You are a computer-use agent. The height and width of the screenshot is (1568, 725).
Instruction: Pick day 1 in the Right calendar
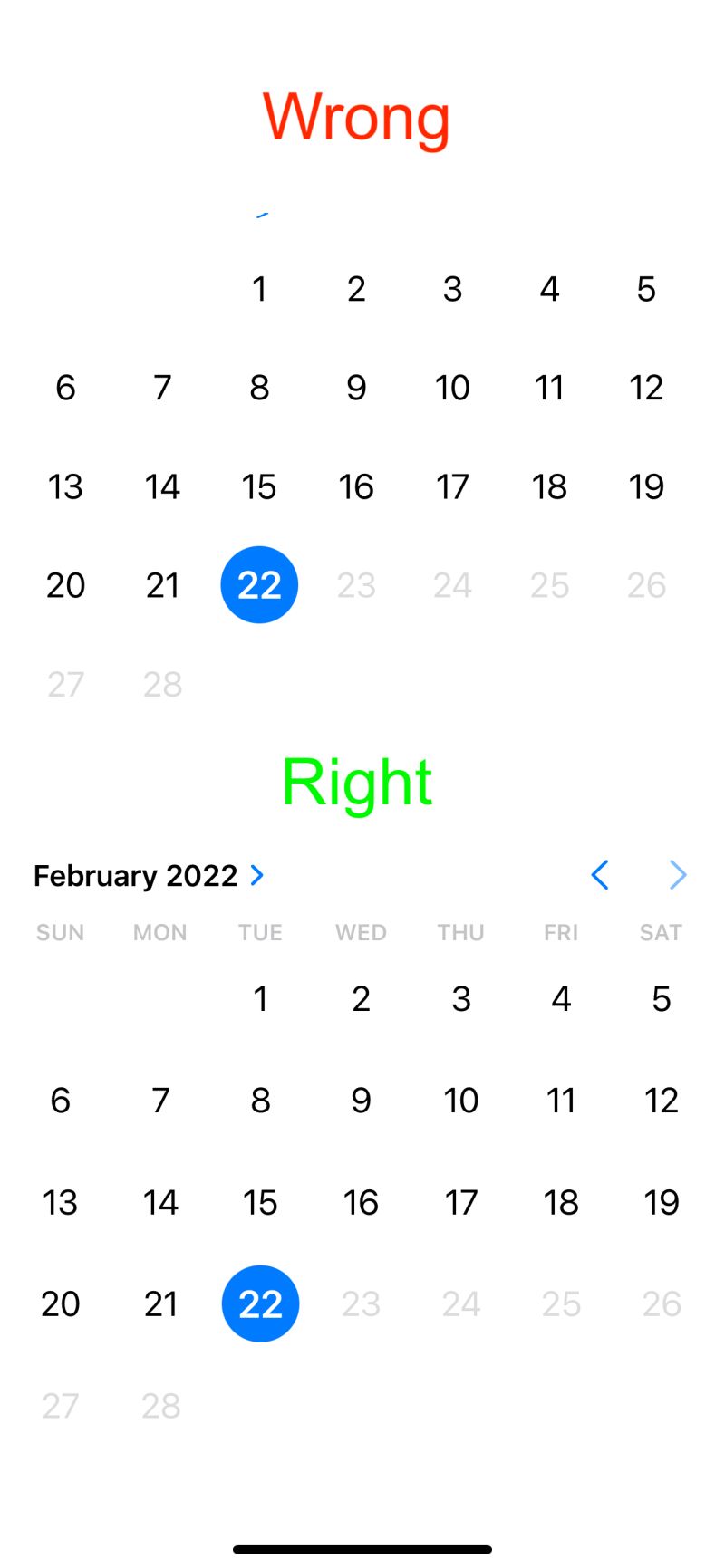260,998
